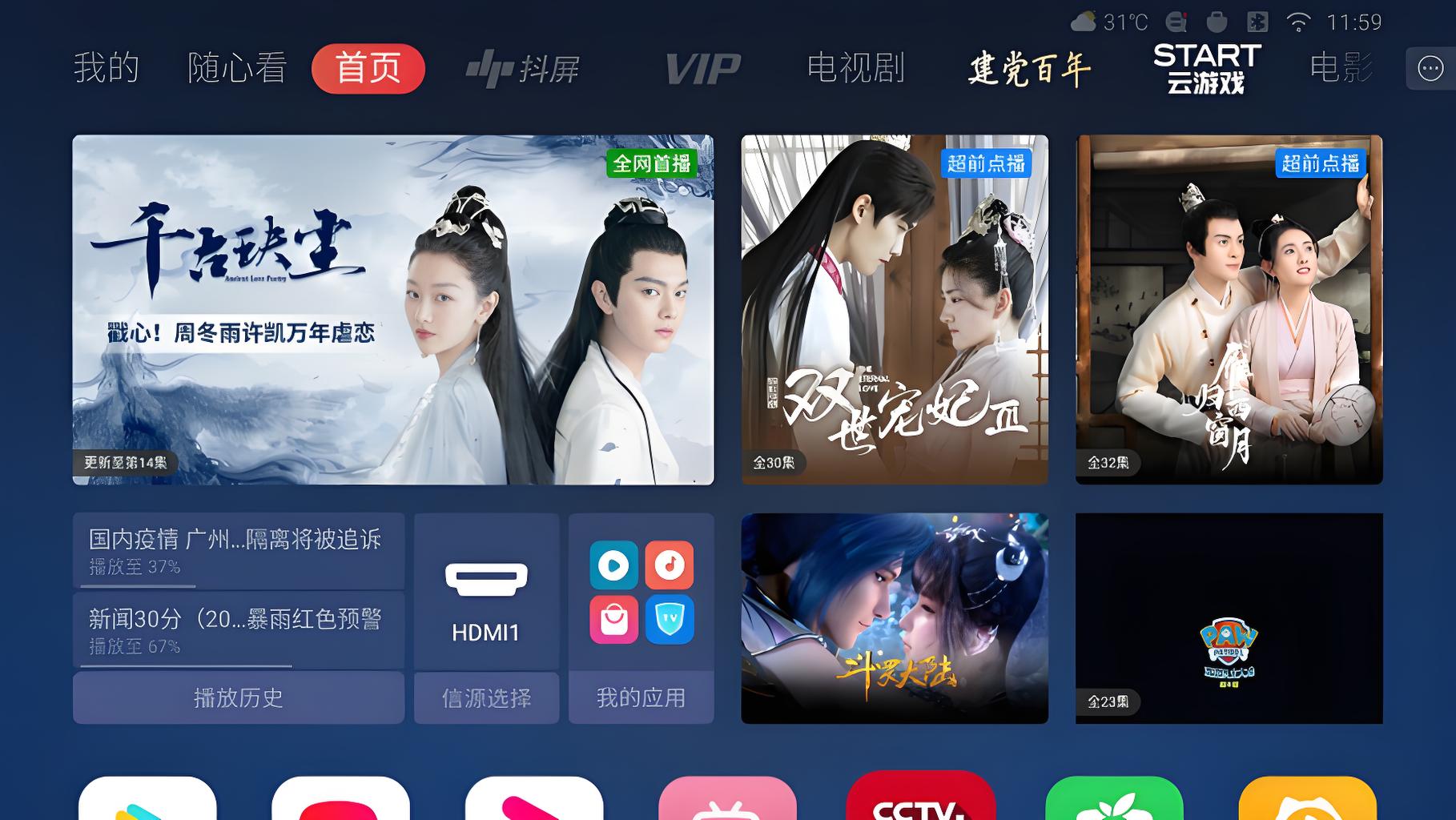The height and width of the screenshot is (820, 1456).
Task: Open 我的应用 apps folder
Action: 641,697
